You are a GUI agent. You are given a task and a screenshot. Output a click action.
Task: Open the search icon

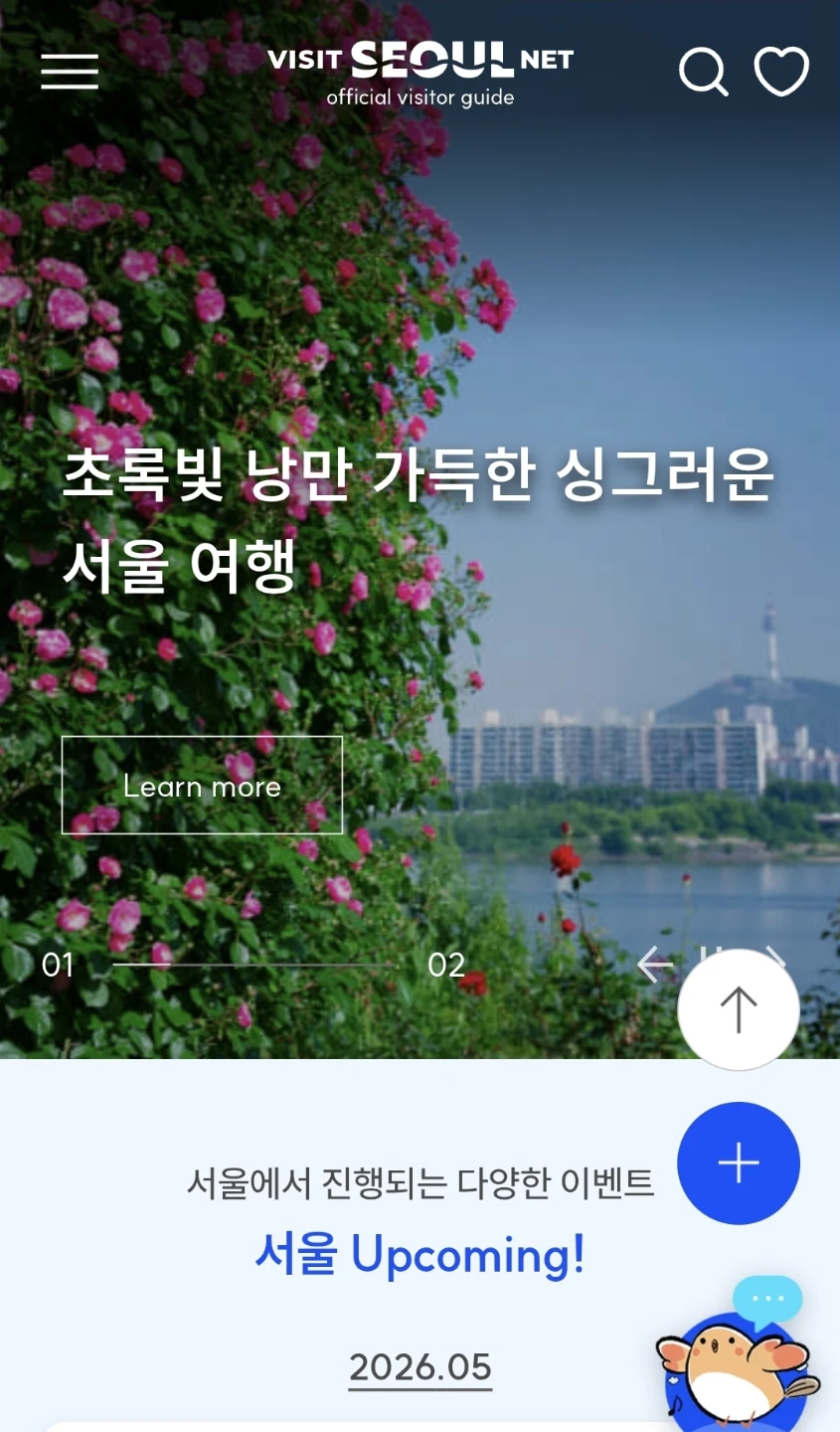[703, 72]
